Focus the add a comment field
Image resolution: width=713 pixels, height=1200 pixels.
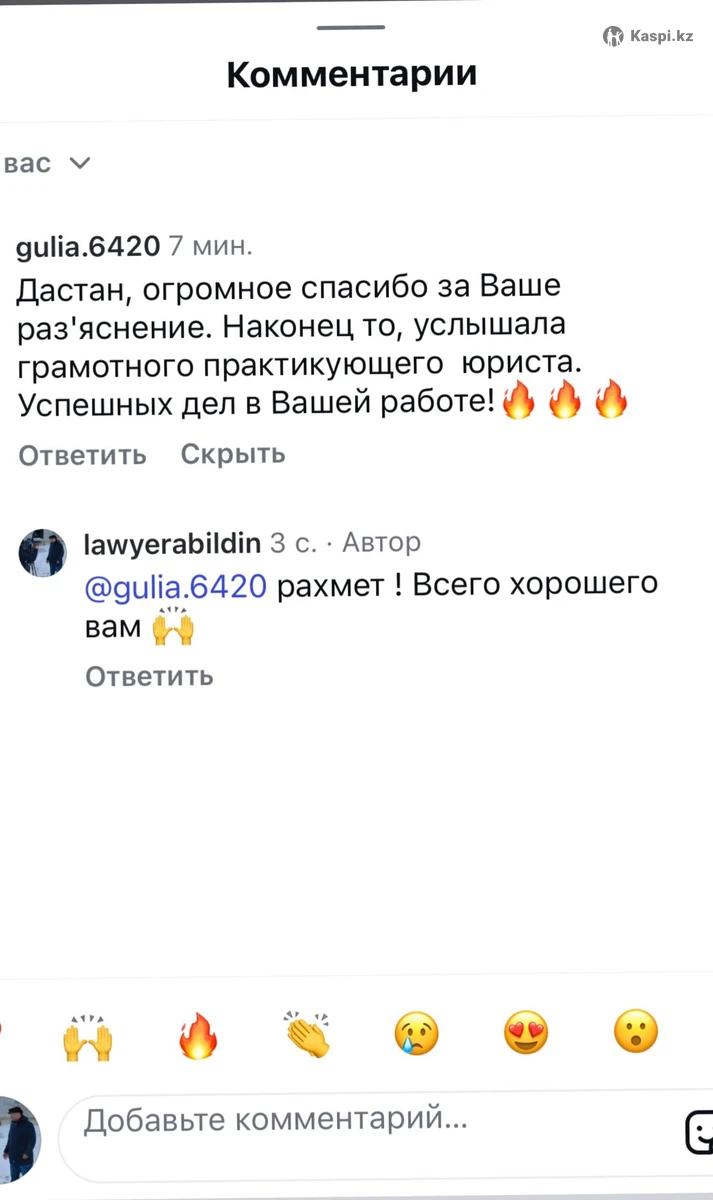pyautogui.click(x=350, y=1120)
